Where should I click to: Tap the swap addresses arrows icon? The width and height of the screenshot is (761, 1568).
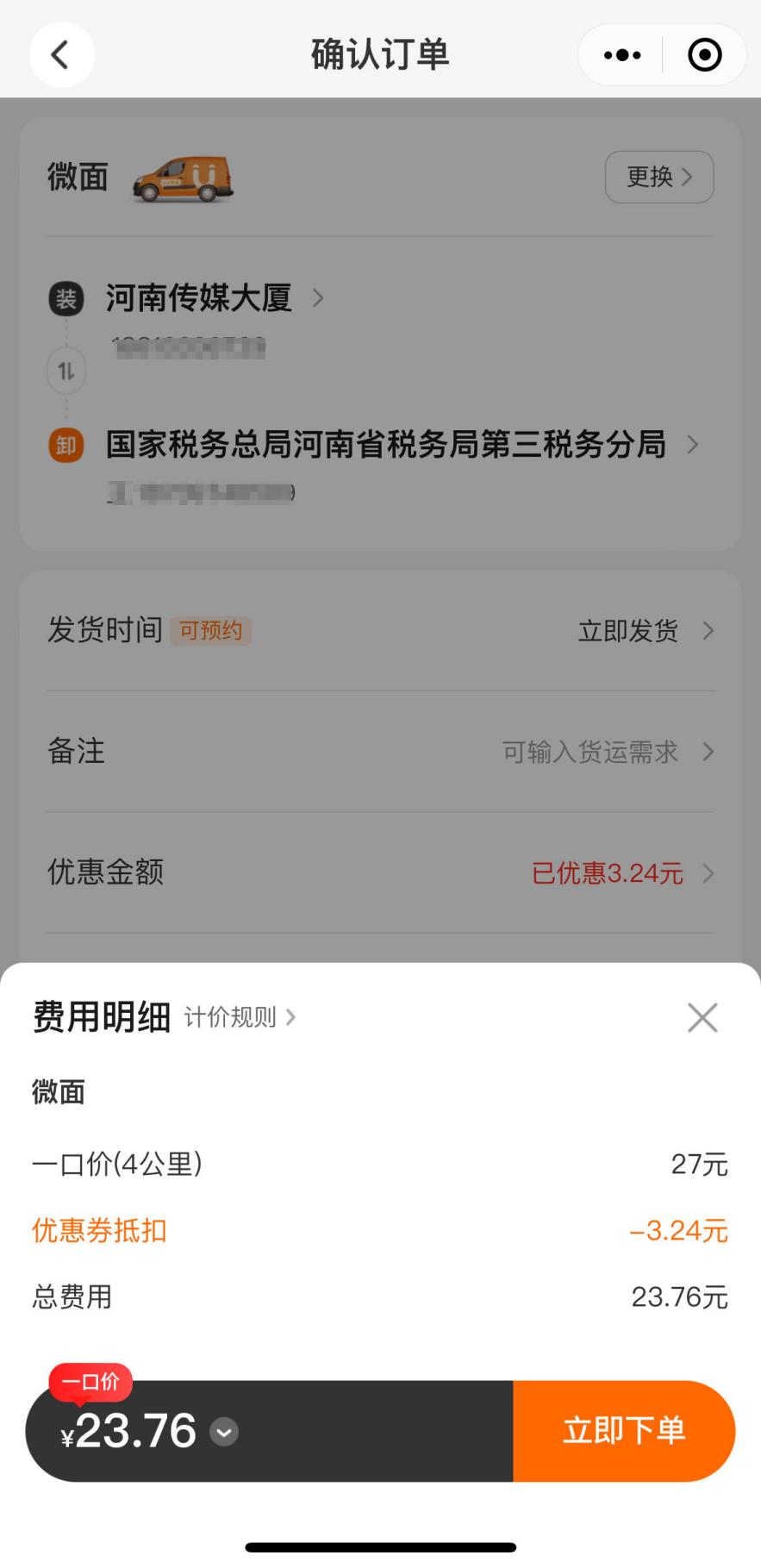click(x=66, y=371)
